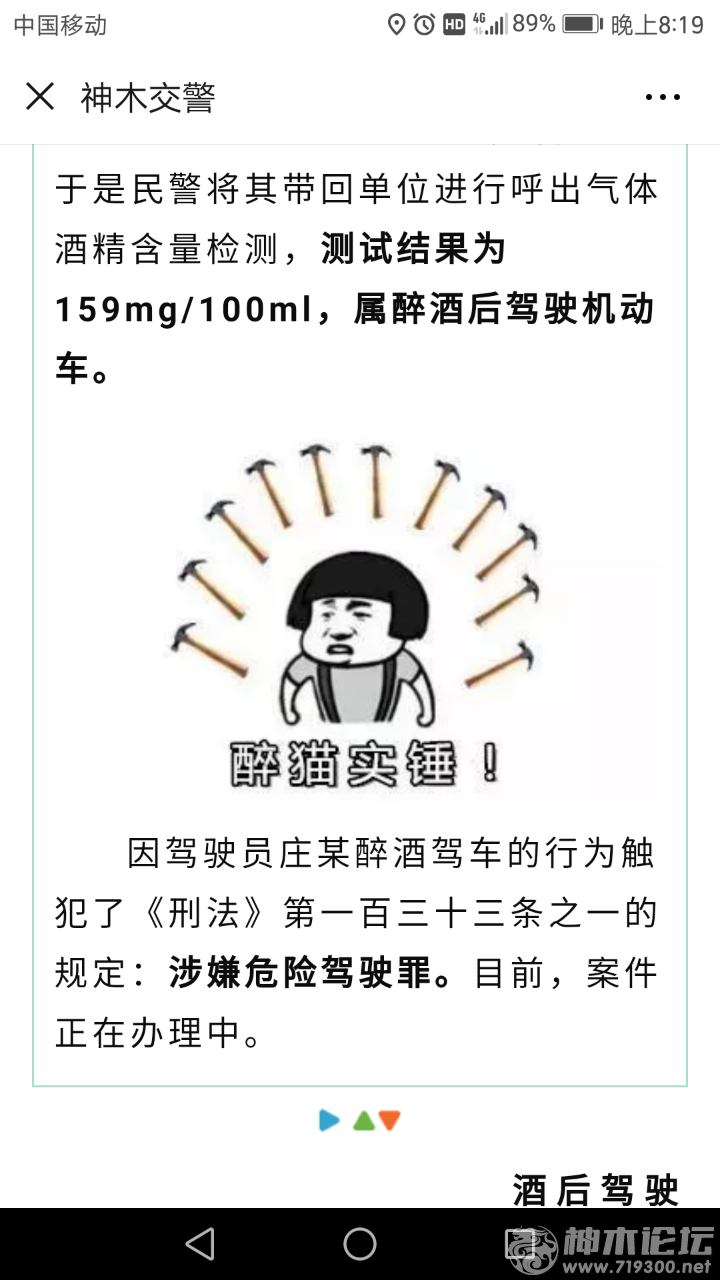
Task: Close the 神木交警 article page
Action: point(40,97)
